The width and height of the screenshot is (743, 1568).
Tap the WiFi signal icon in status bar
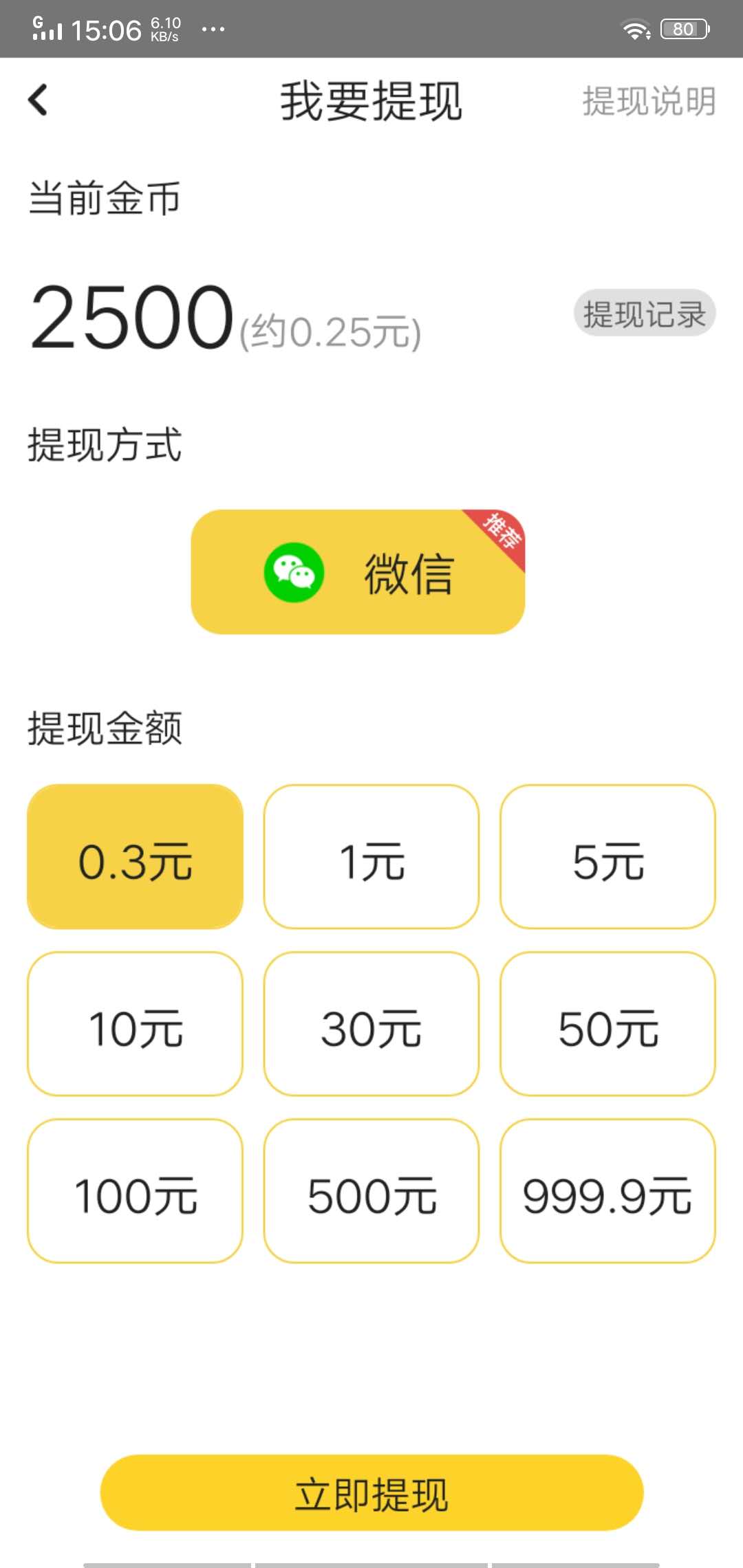pos(636,28)
